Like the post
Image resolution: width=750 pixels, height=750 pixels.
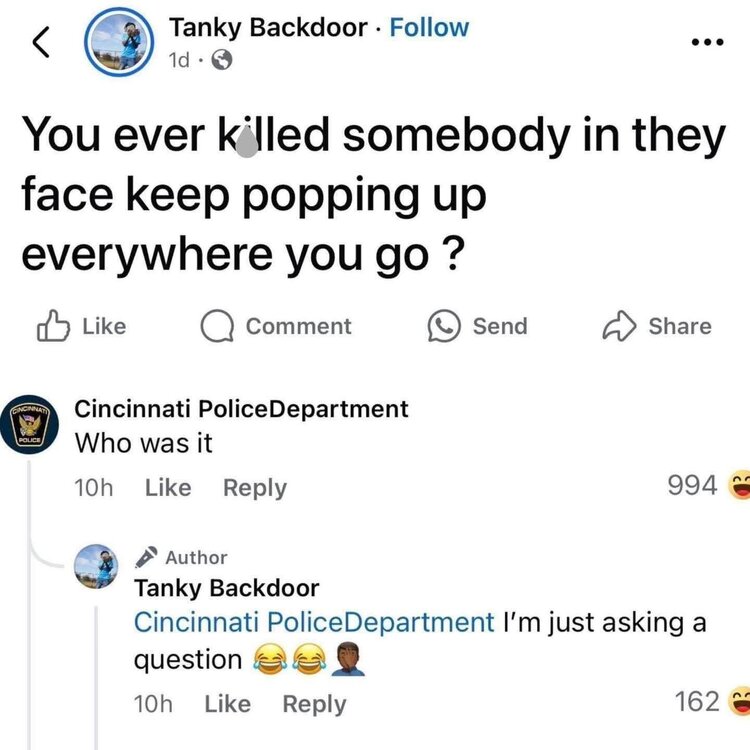point(82,326)
